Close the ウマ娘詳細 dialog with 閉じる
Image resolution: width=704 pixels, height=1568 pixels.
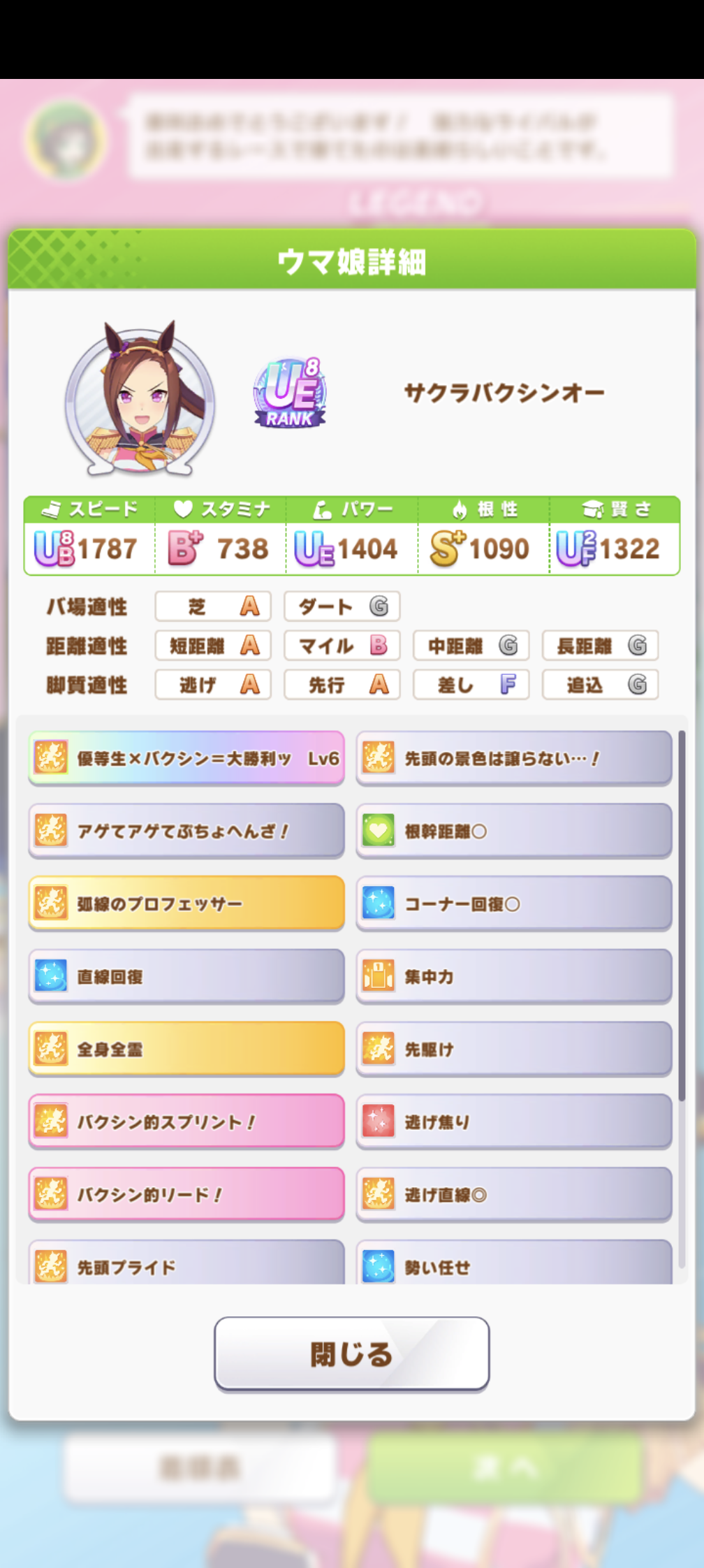[351, 1354]
